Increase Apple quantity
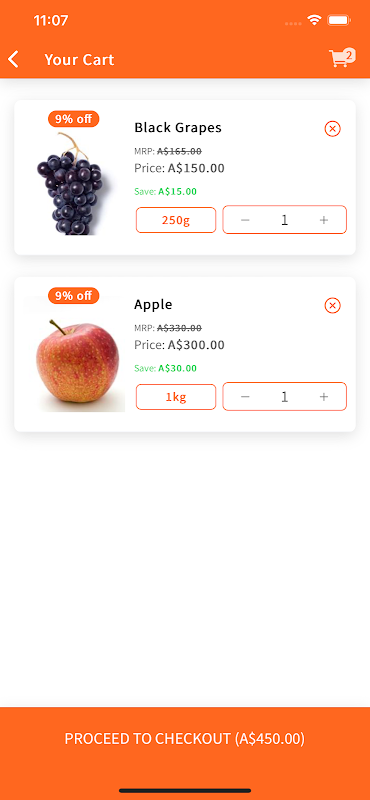The width and height of the screenshot is (370, 800). click(324, 396)
